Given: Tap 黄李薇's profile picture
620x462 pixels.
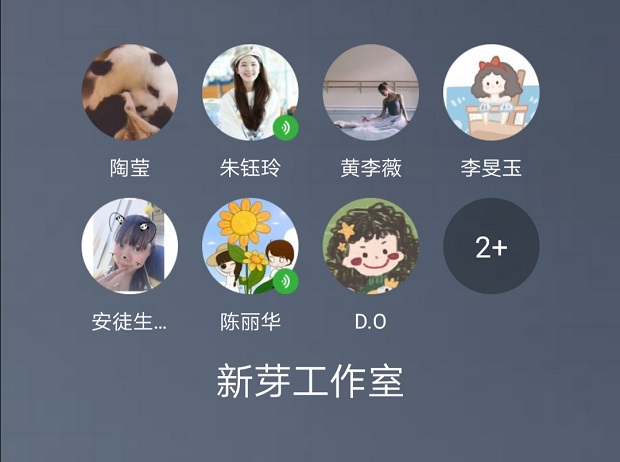Looking at the screenshot, I should tap(370, 92).
